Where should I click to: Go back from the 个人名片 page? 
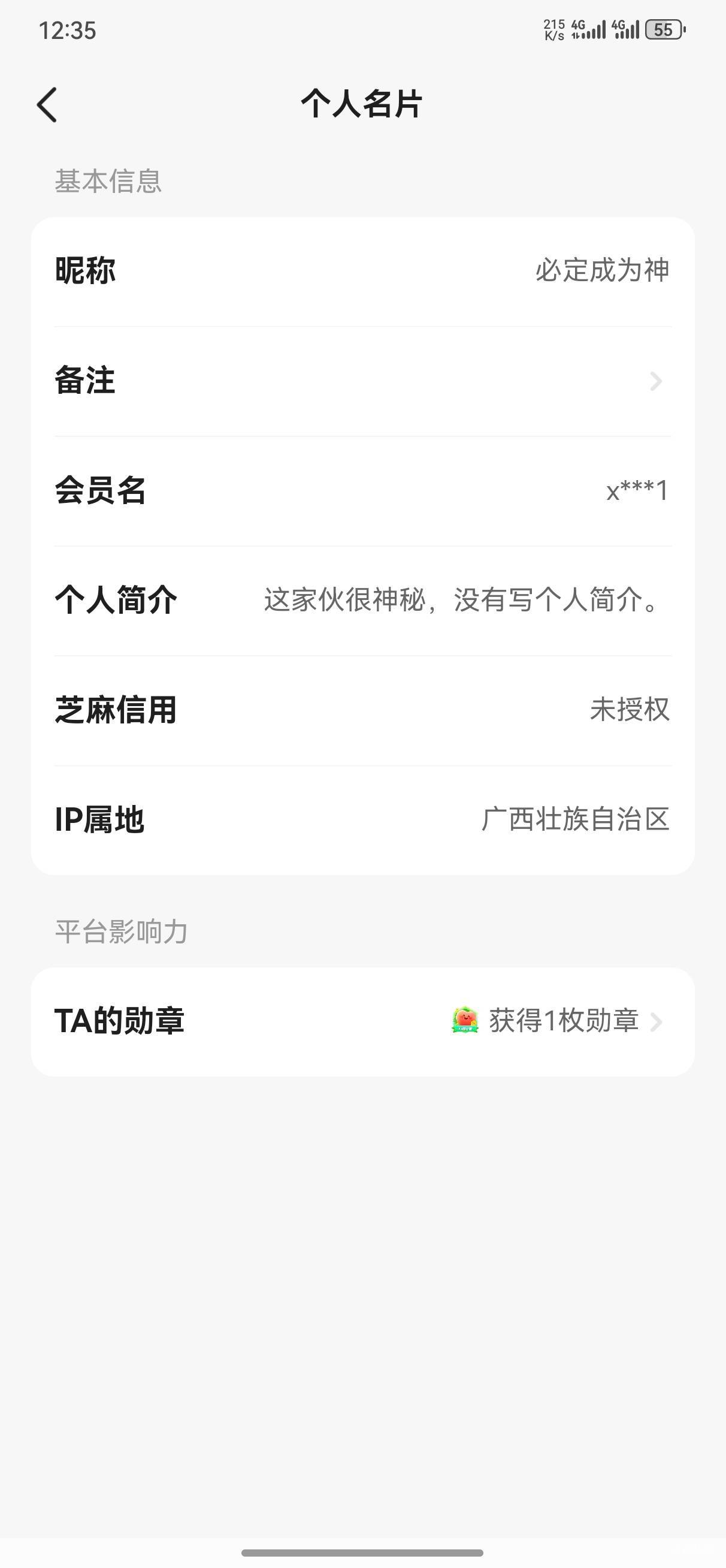point(47,105)
